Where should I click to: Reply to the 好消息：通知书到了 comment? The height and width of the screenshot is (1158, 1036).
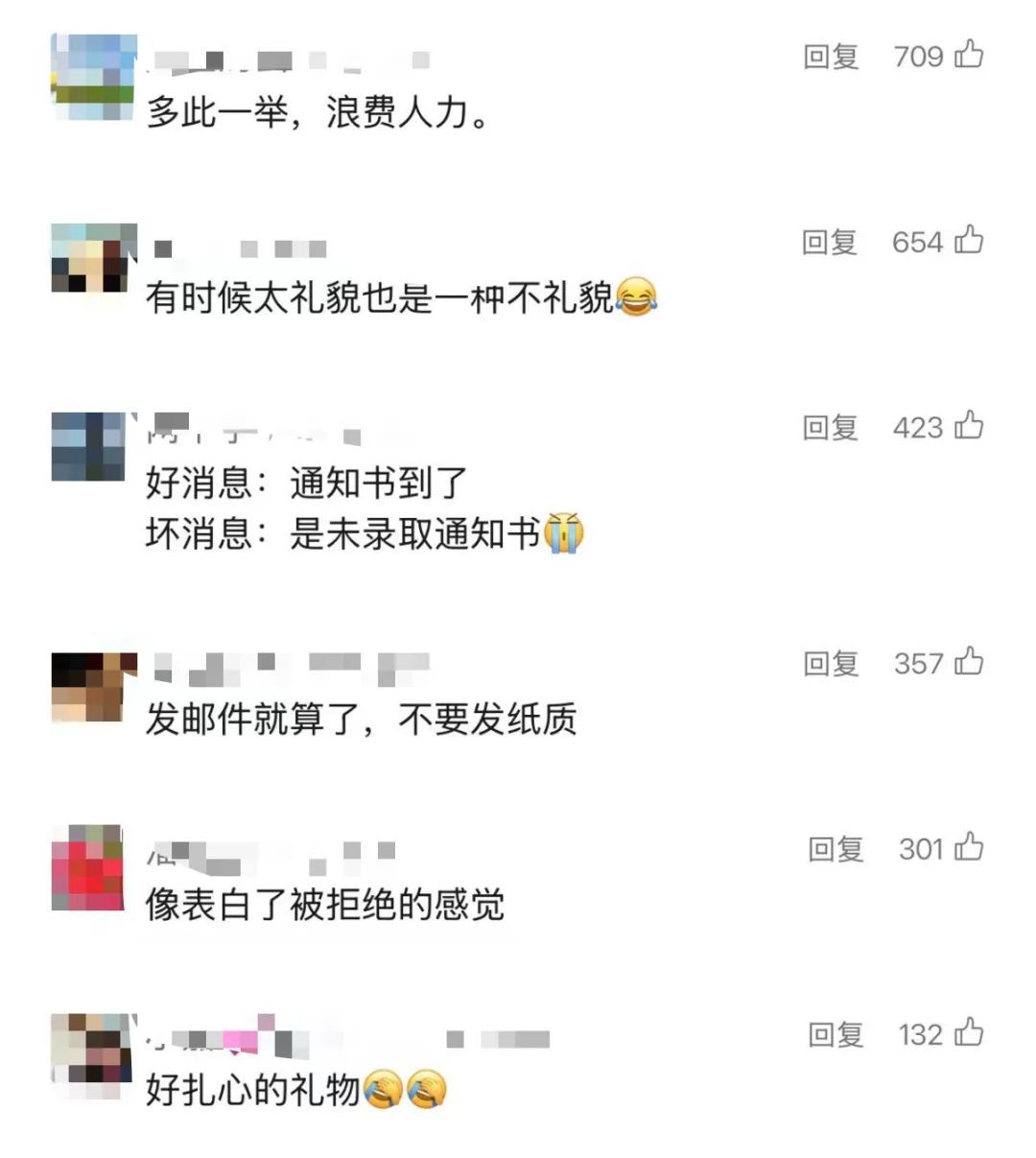(x=831, y=427)
